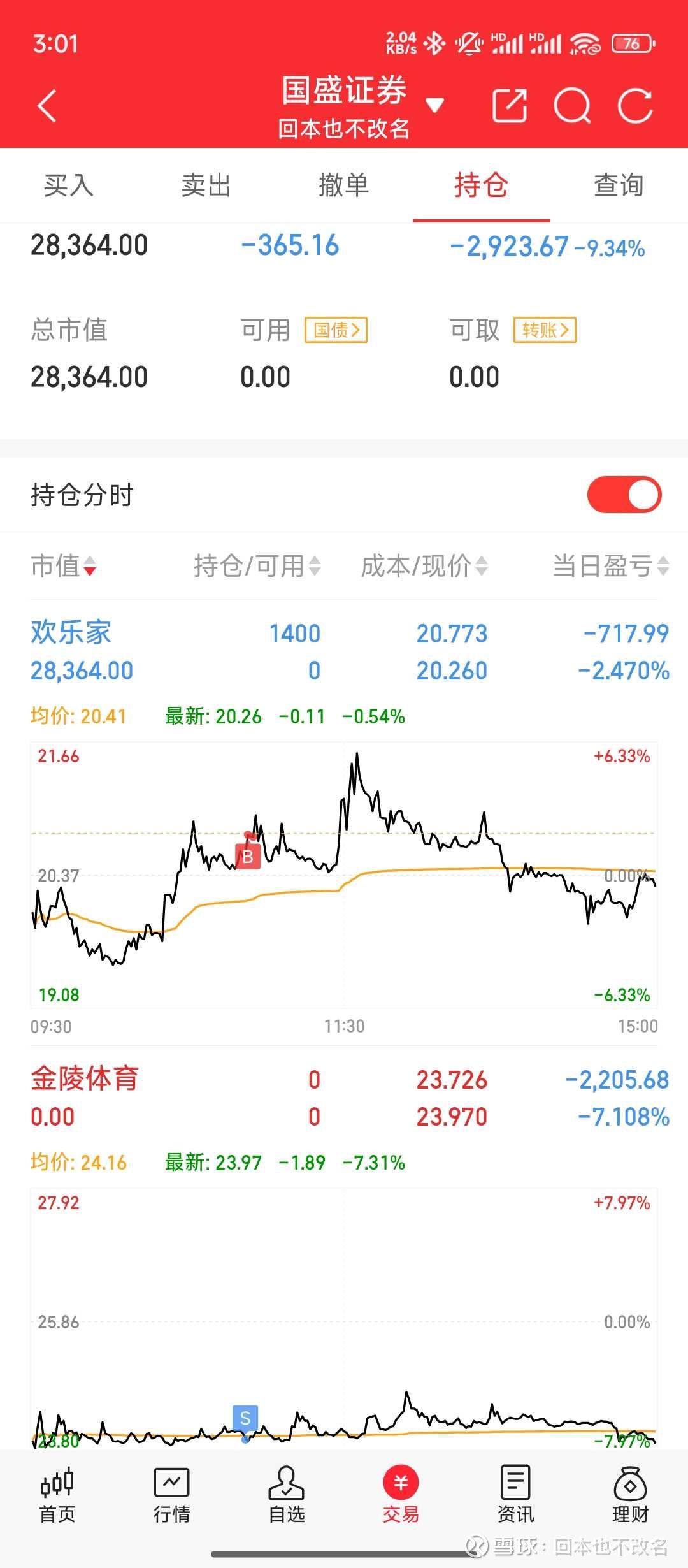This screenshot has width=688, height=1568.
Task: Tap the 转账 button
Action: (x=545, y=330)
